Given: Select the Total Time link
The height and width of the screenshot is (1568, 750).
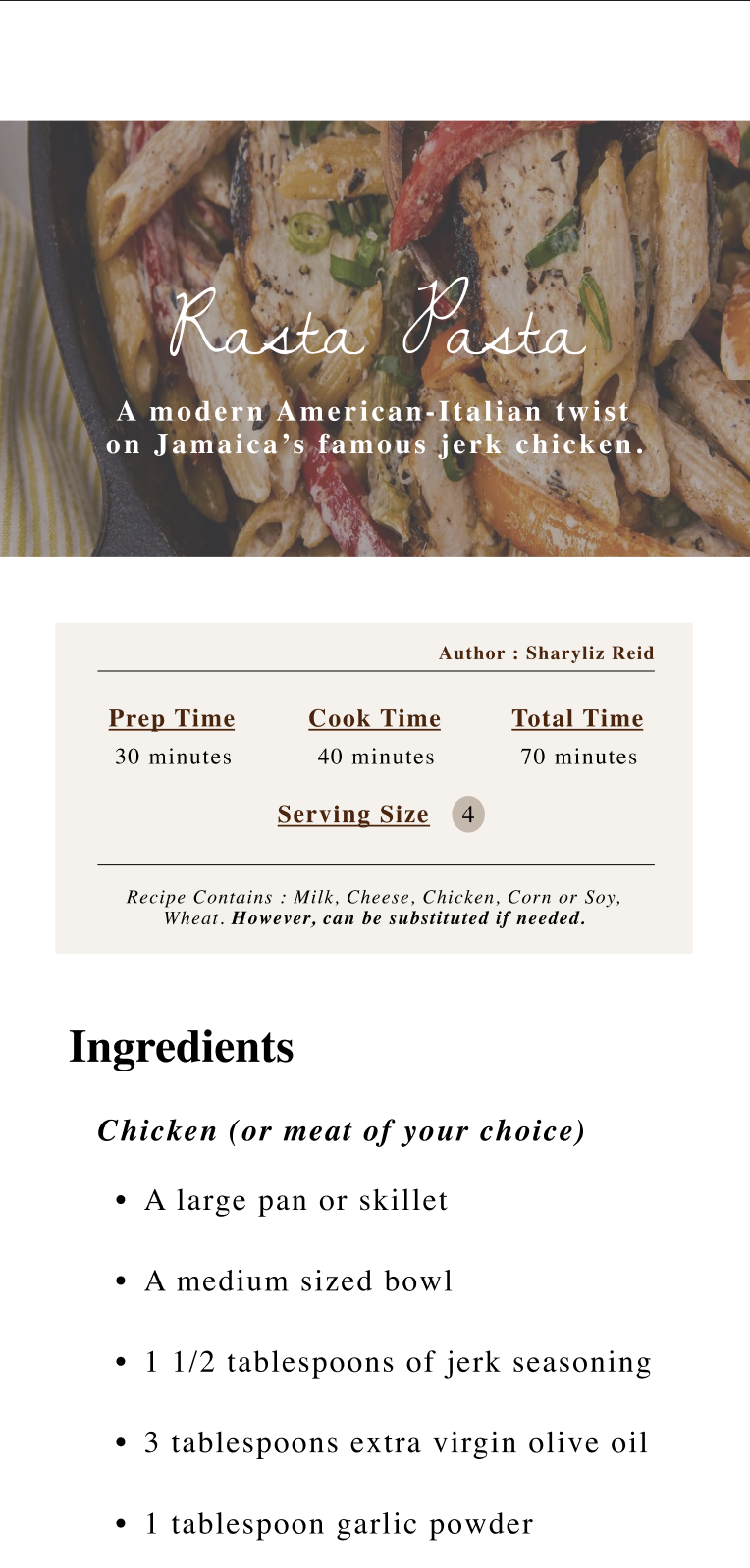Looking at the screenshot, I should coord(577,719).
